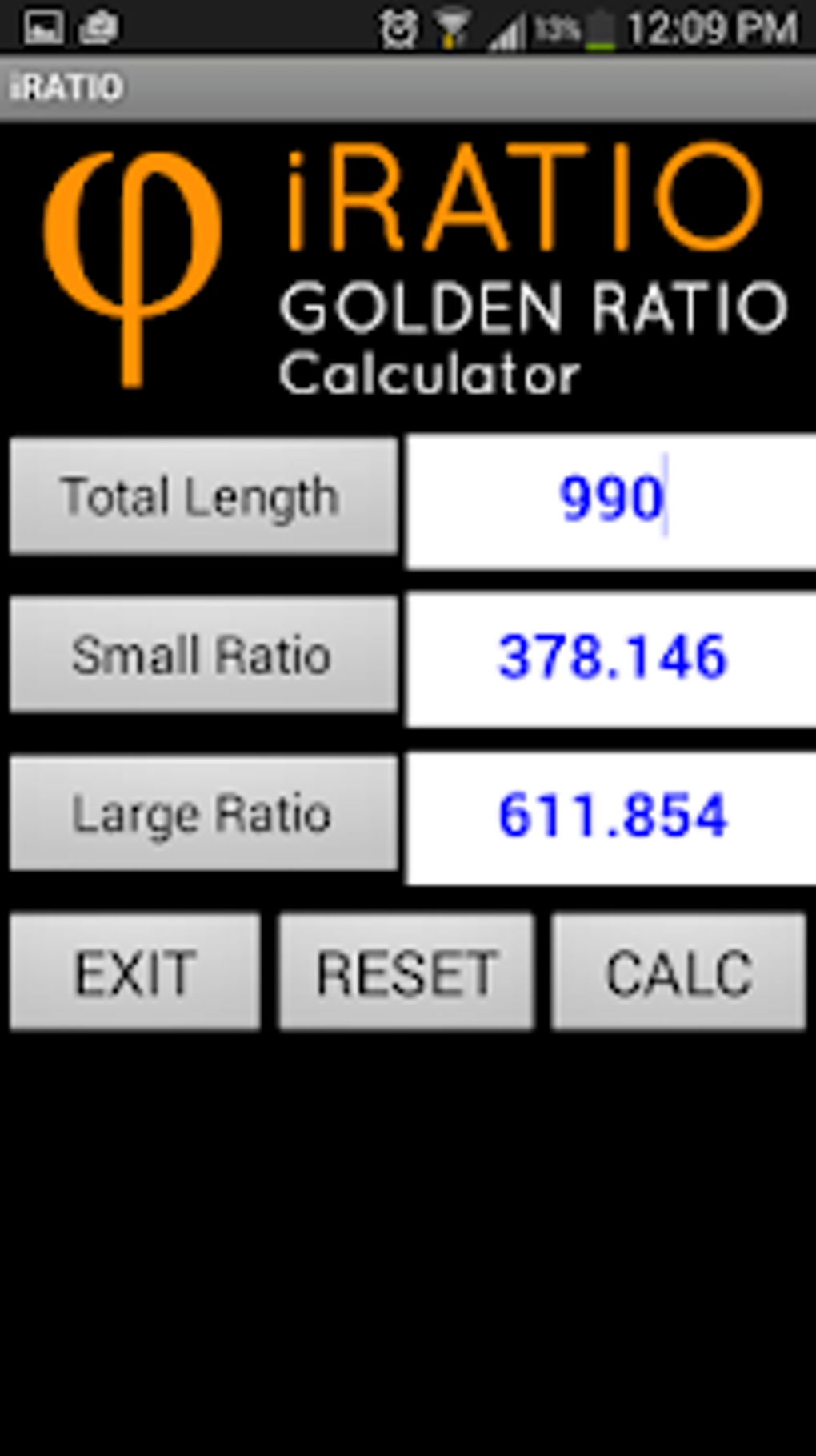This screenshot has width=816, height=1456.
Task: Select the Small Ratio button
Action: pyautogui.click(x=203, y=654)
